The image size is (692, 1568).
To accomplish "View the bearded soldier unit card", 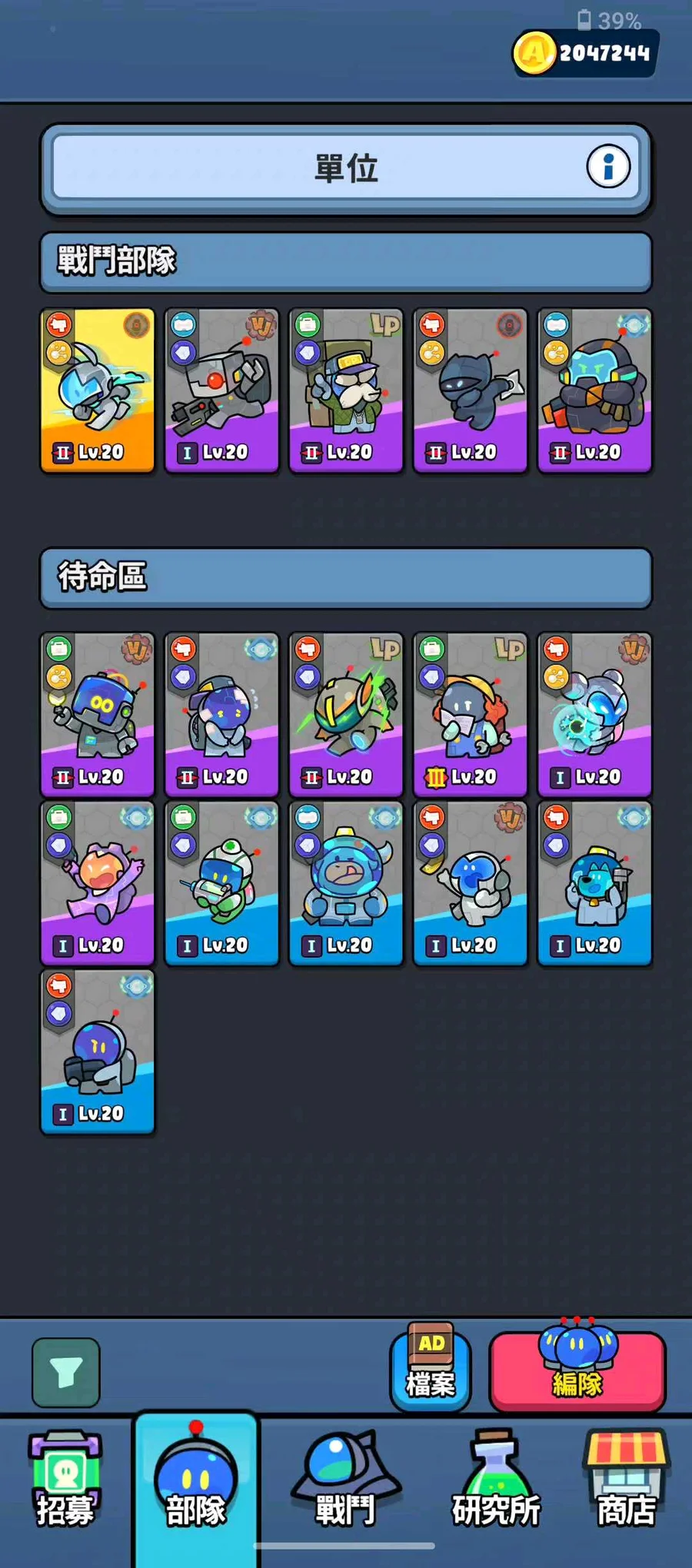I will (346, 390).
